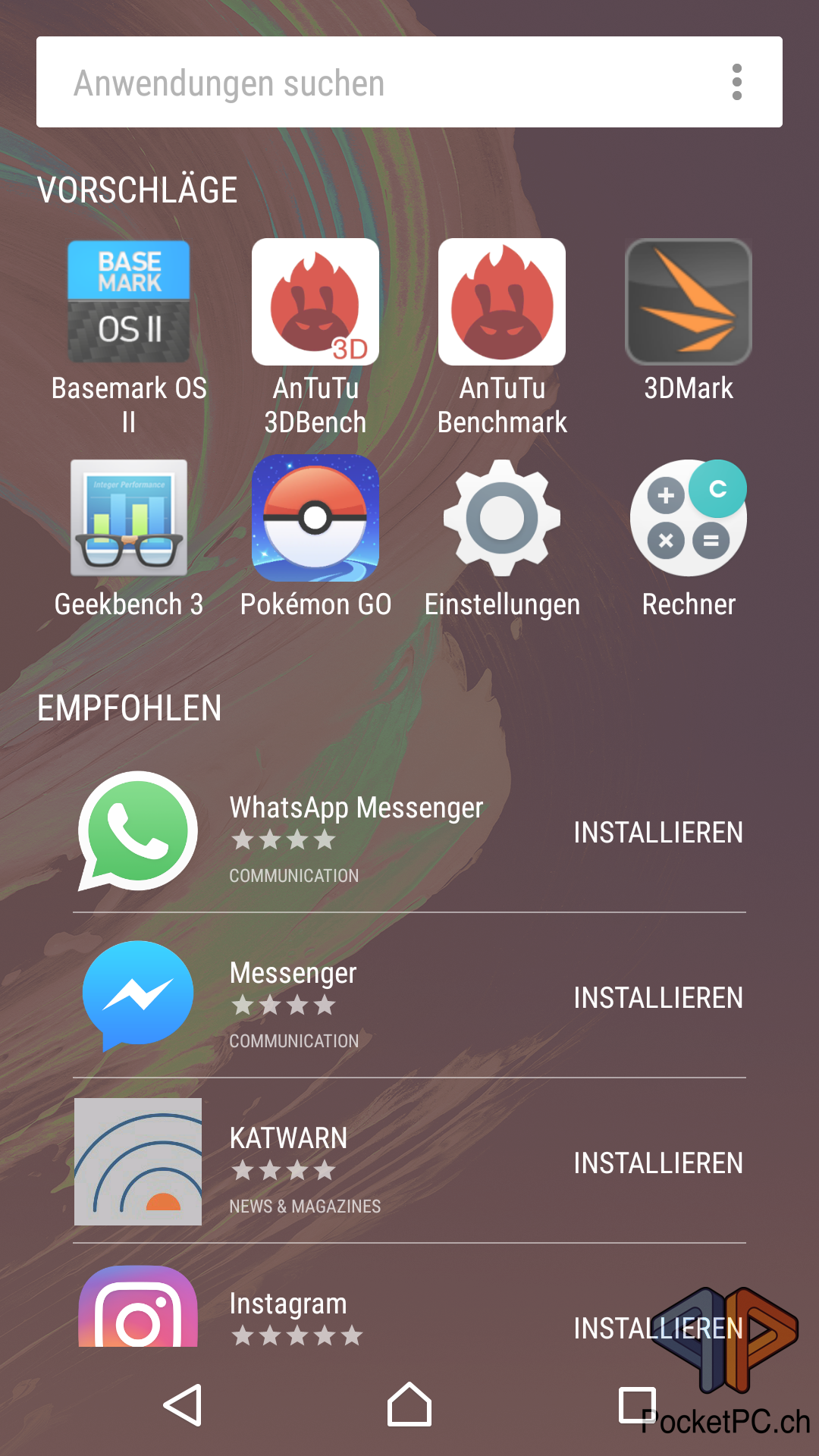Install KATWARN app

[x=658, y=1163]
